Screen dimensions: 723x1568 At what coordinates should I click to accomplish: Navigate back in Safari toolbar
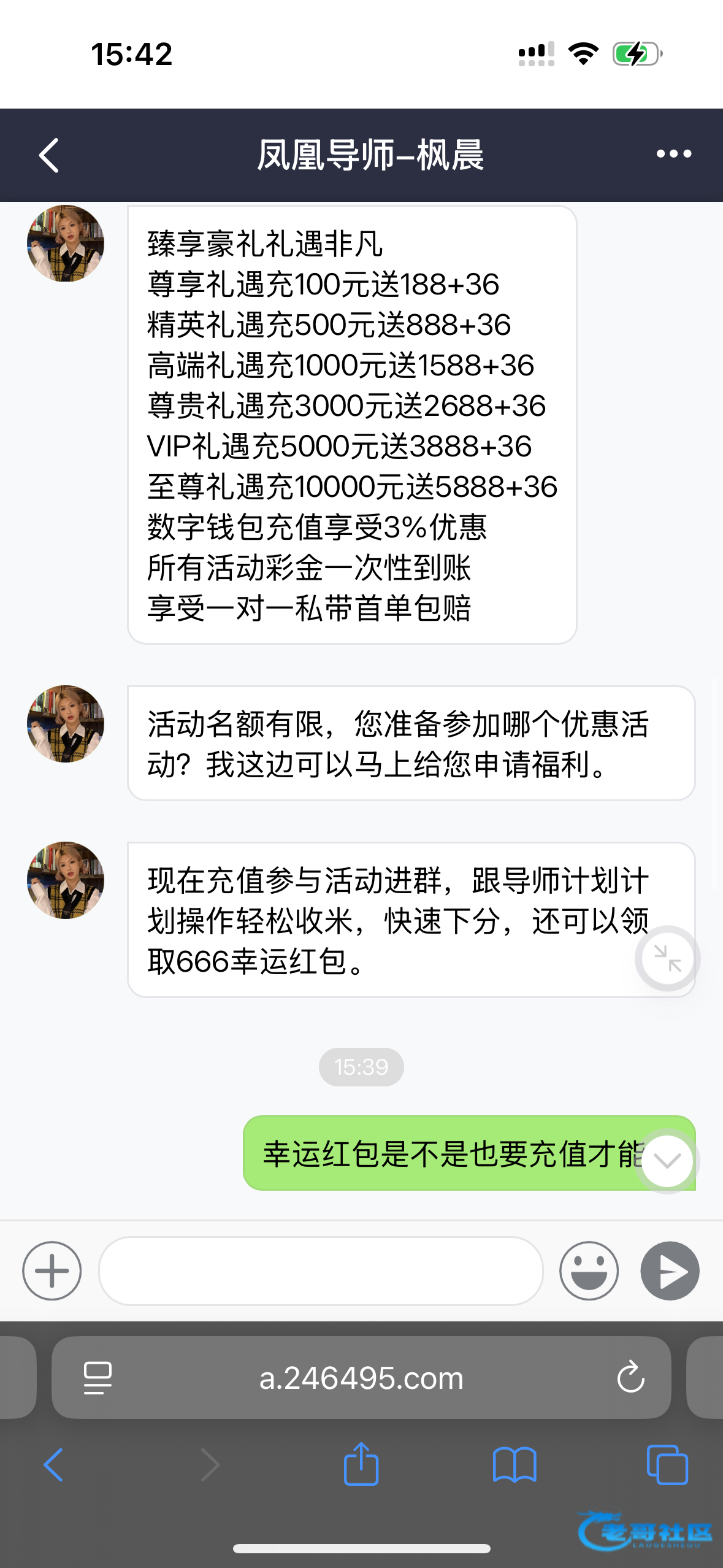(53, 1465)
